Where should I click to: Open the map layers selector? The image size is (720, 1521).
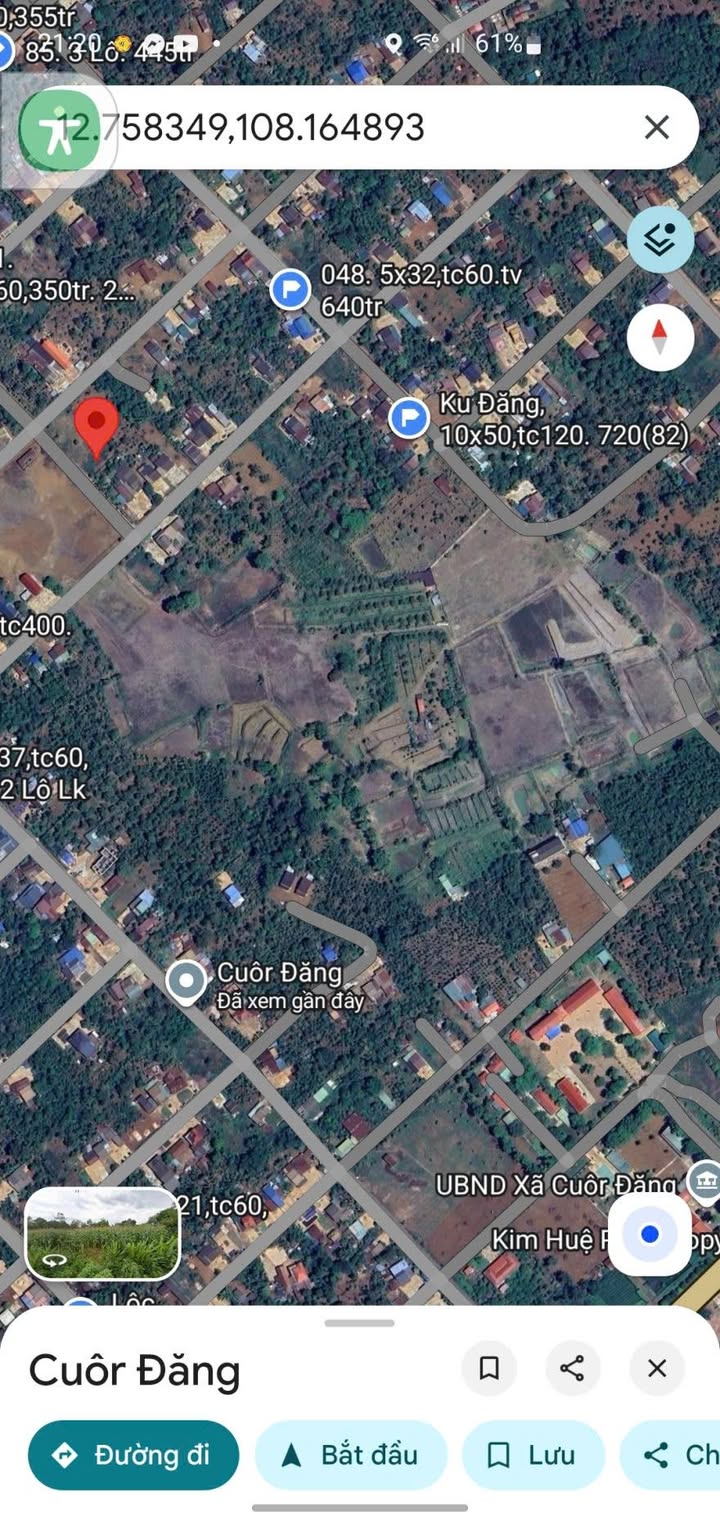coord(660,239)
